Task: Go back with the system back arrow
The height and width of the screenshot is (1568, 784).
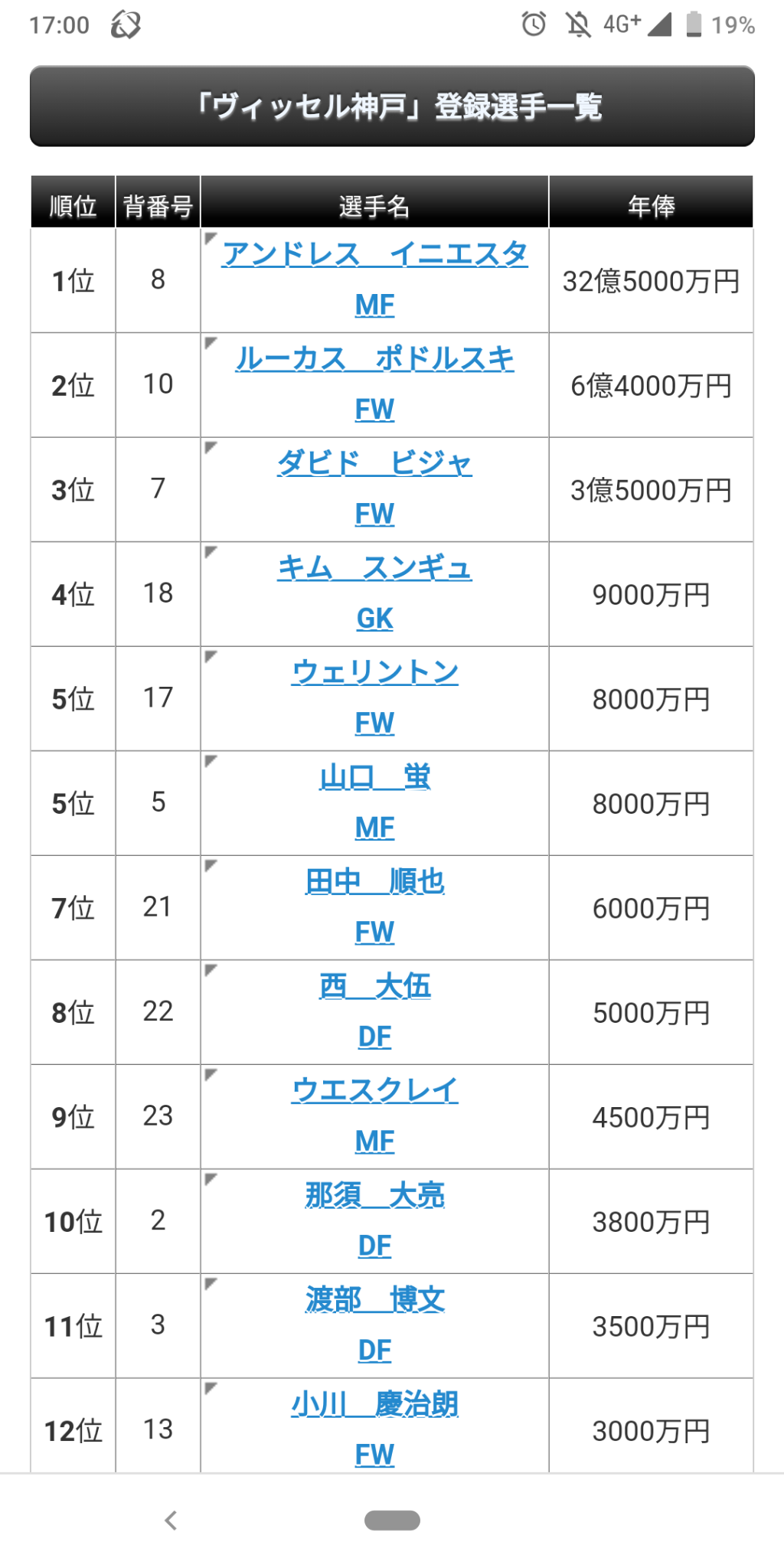Action: coord(171,1520)
